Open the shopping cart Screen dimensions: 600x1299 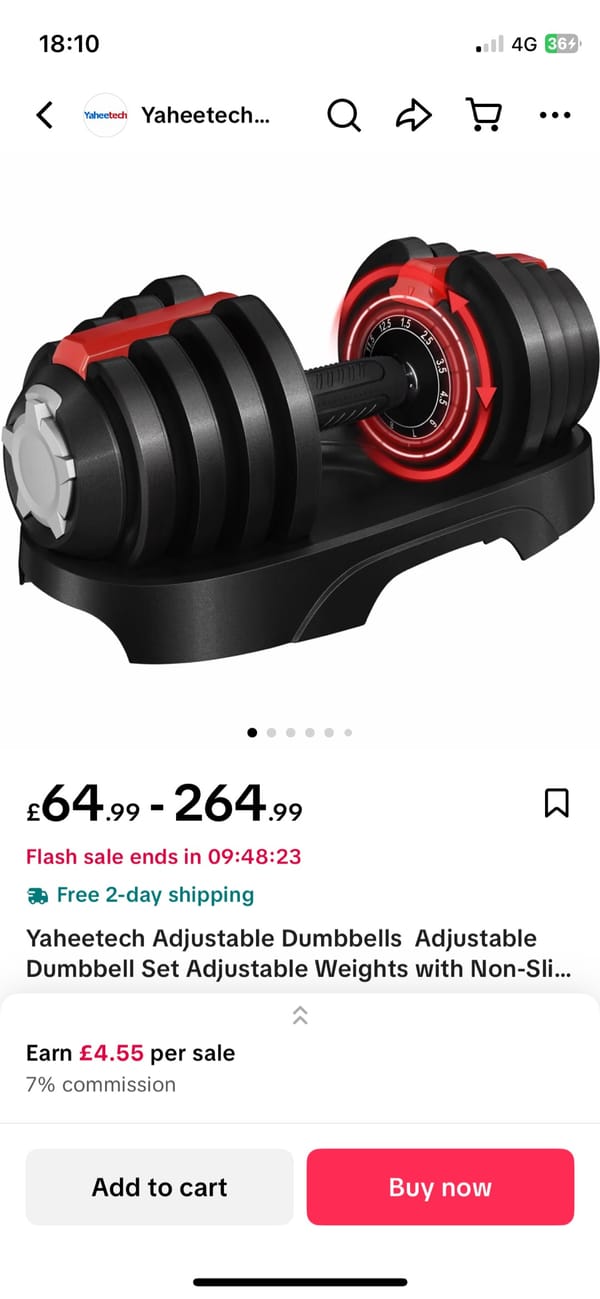click(x=484, y=116)
